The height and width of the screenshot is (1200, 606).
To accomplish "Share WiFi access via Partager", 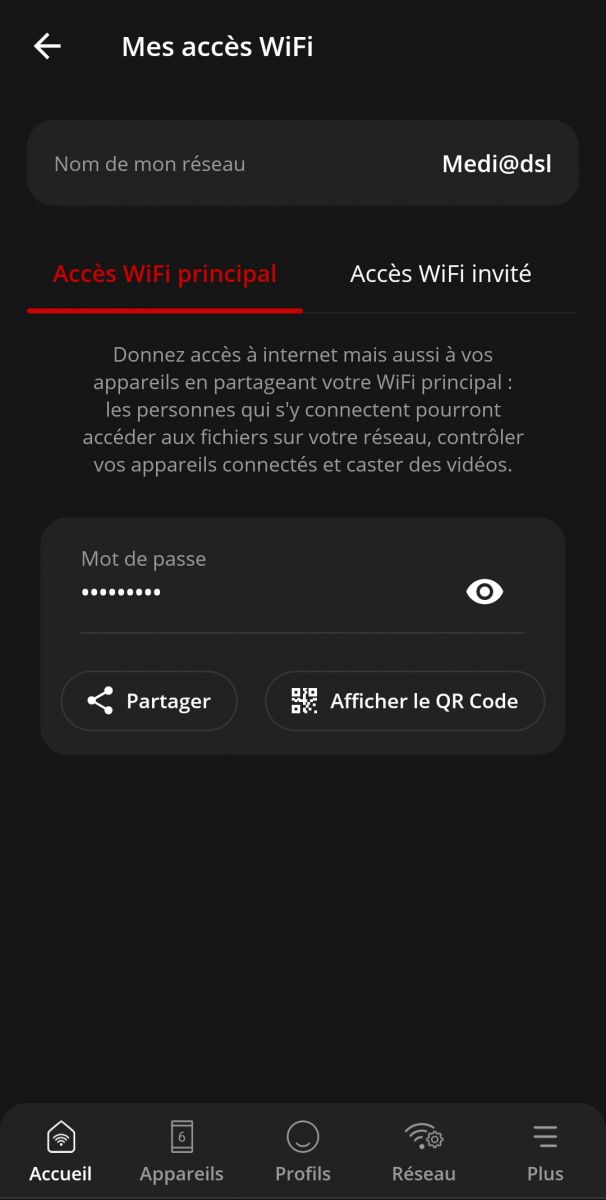I will [x=149, y=701].
